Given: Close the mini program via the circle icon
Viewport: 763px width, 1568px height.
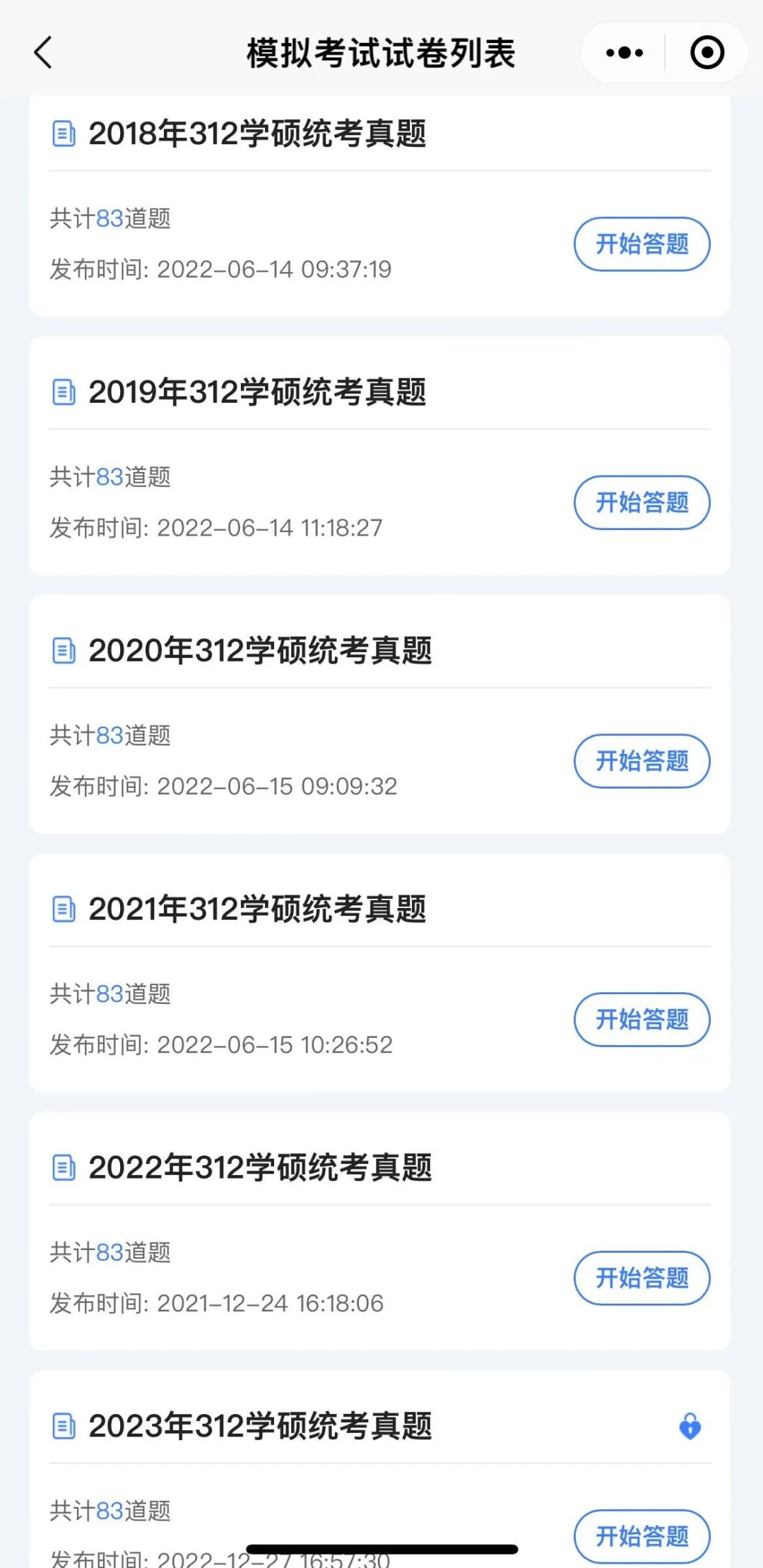Looking at the screenshot, I should point(707,53).
